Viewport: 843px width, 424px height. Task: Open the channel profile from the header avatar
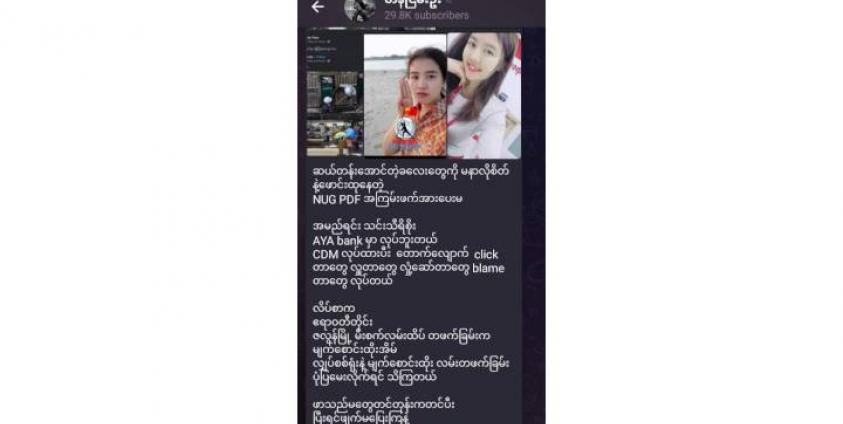pyautogui.click(x=360, y=9)
